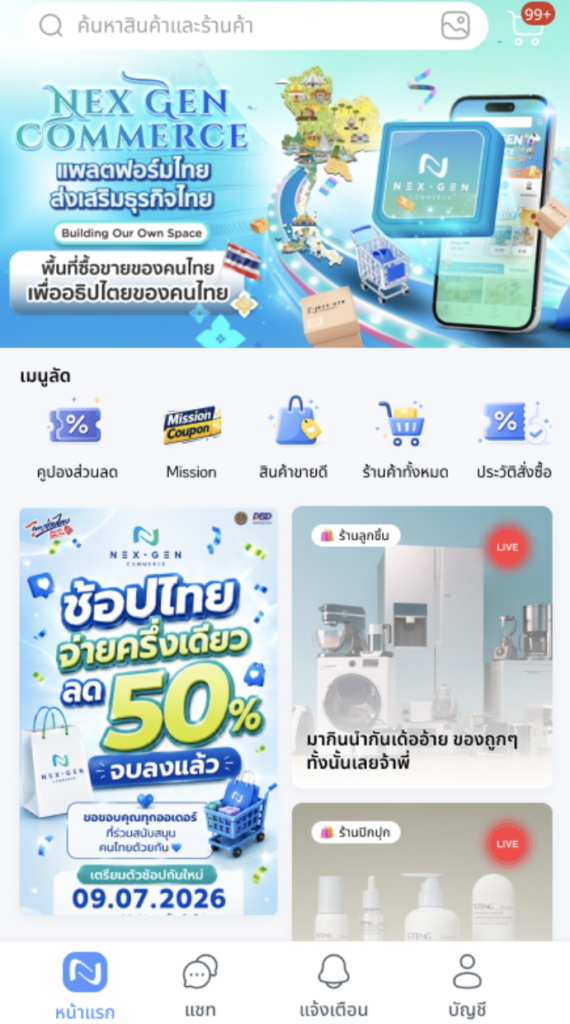This screenshot has height=1024, width=570.
Task: Open image search from the search bar
Action: point(455,26)
